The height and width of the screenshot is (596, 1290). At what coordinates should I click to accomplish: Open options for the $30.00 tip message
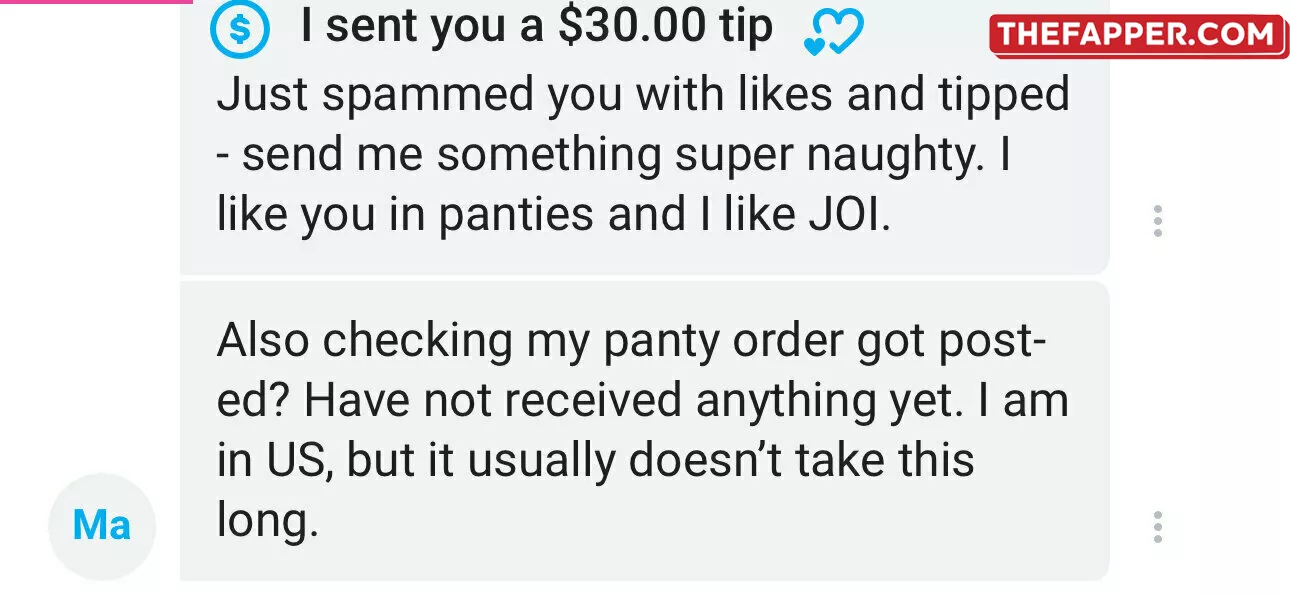pos(1157,221)
